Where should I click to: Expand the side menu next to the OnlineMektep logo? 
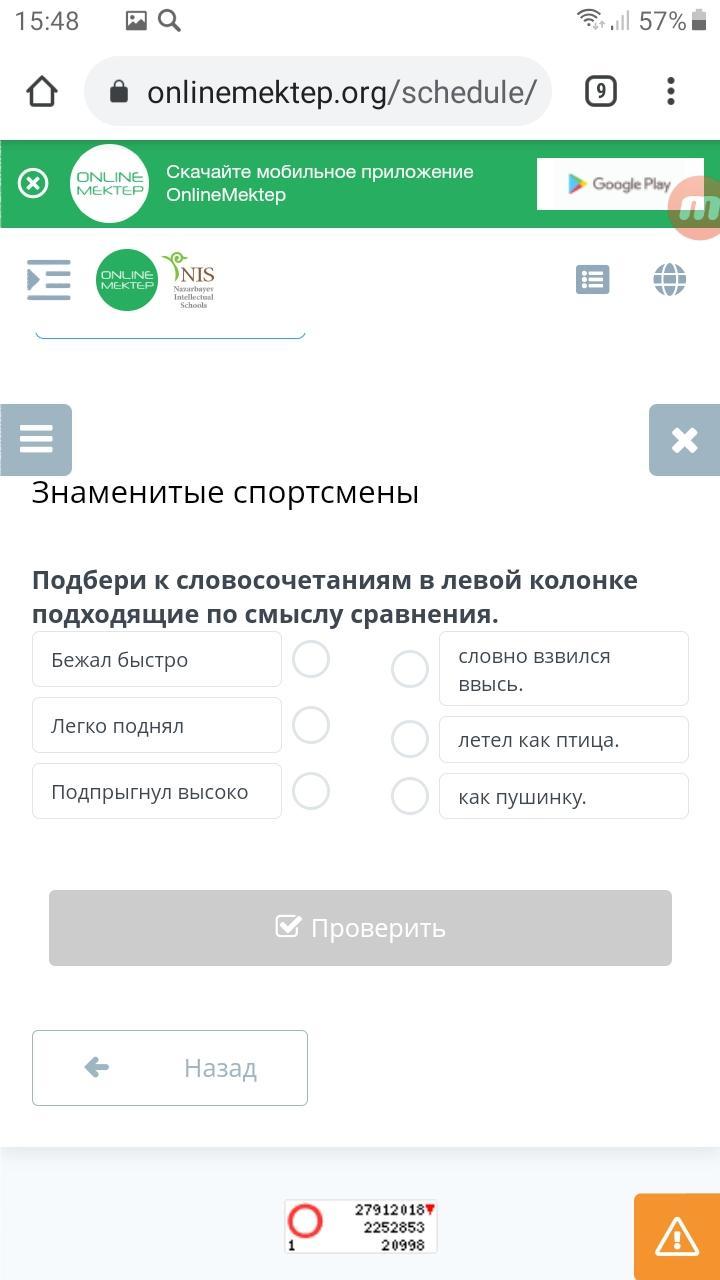pos(49,279)
